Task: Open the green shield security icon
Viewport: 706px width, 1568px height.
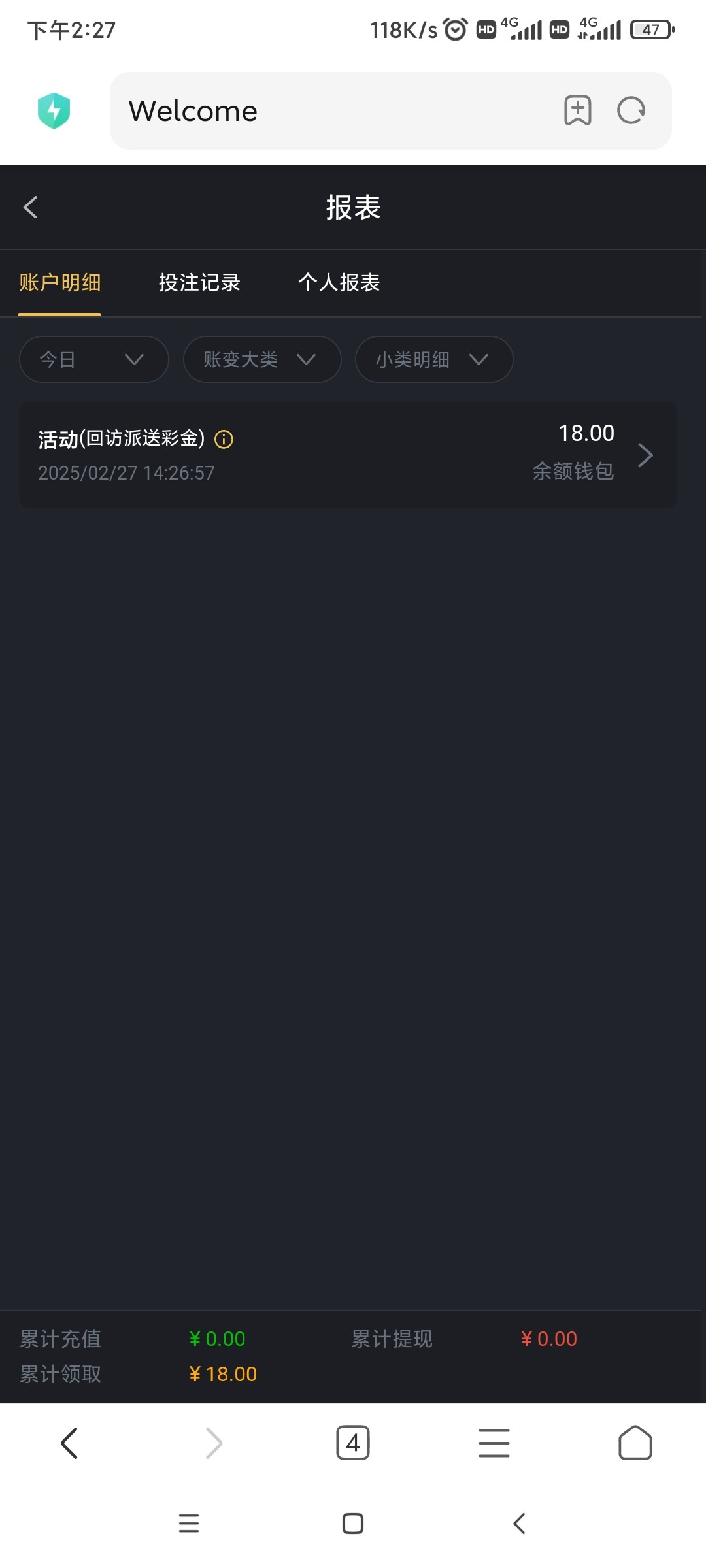Action: tap(54, 110)
